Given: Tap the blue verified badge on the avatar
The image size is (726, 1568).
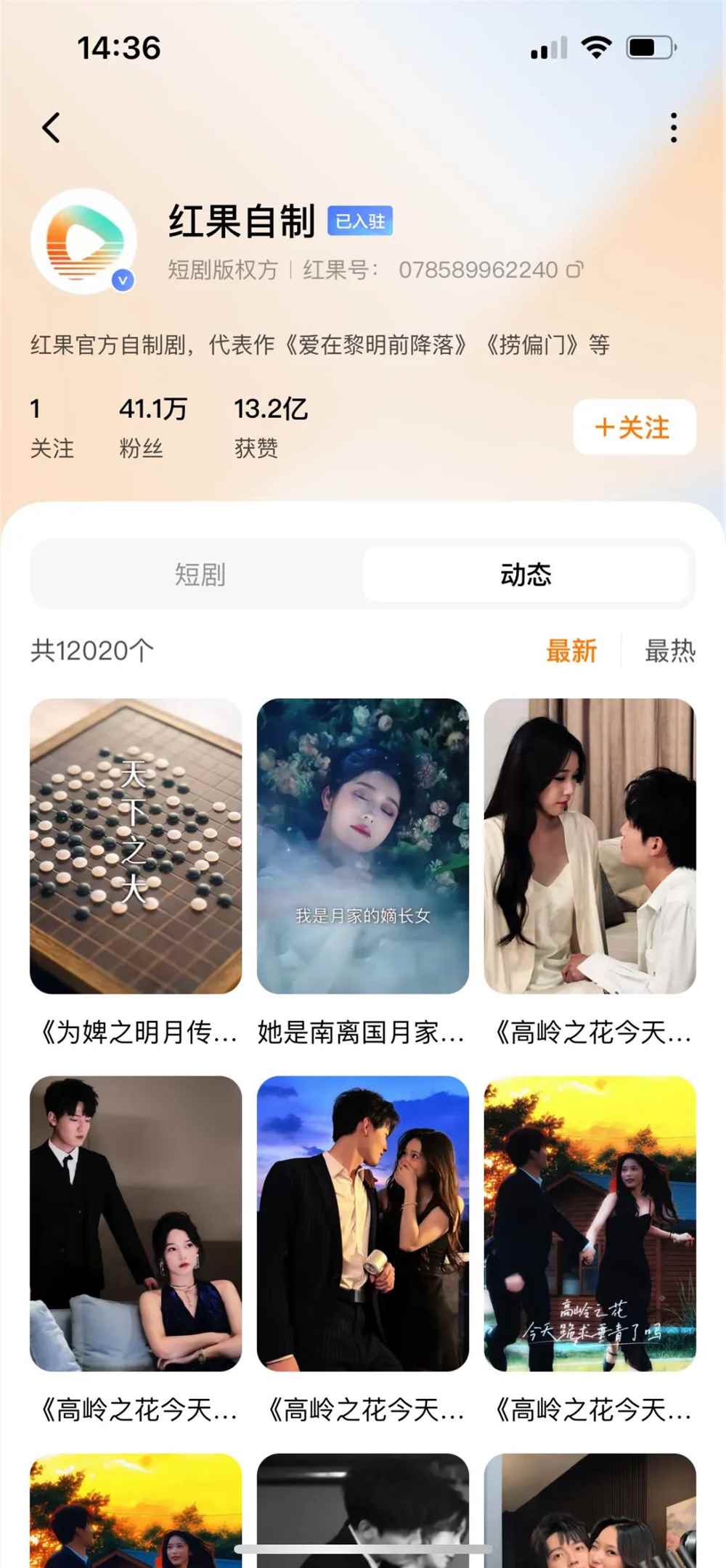Looking at the screenshot, I should [122, 278].
